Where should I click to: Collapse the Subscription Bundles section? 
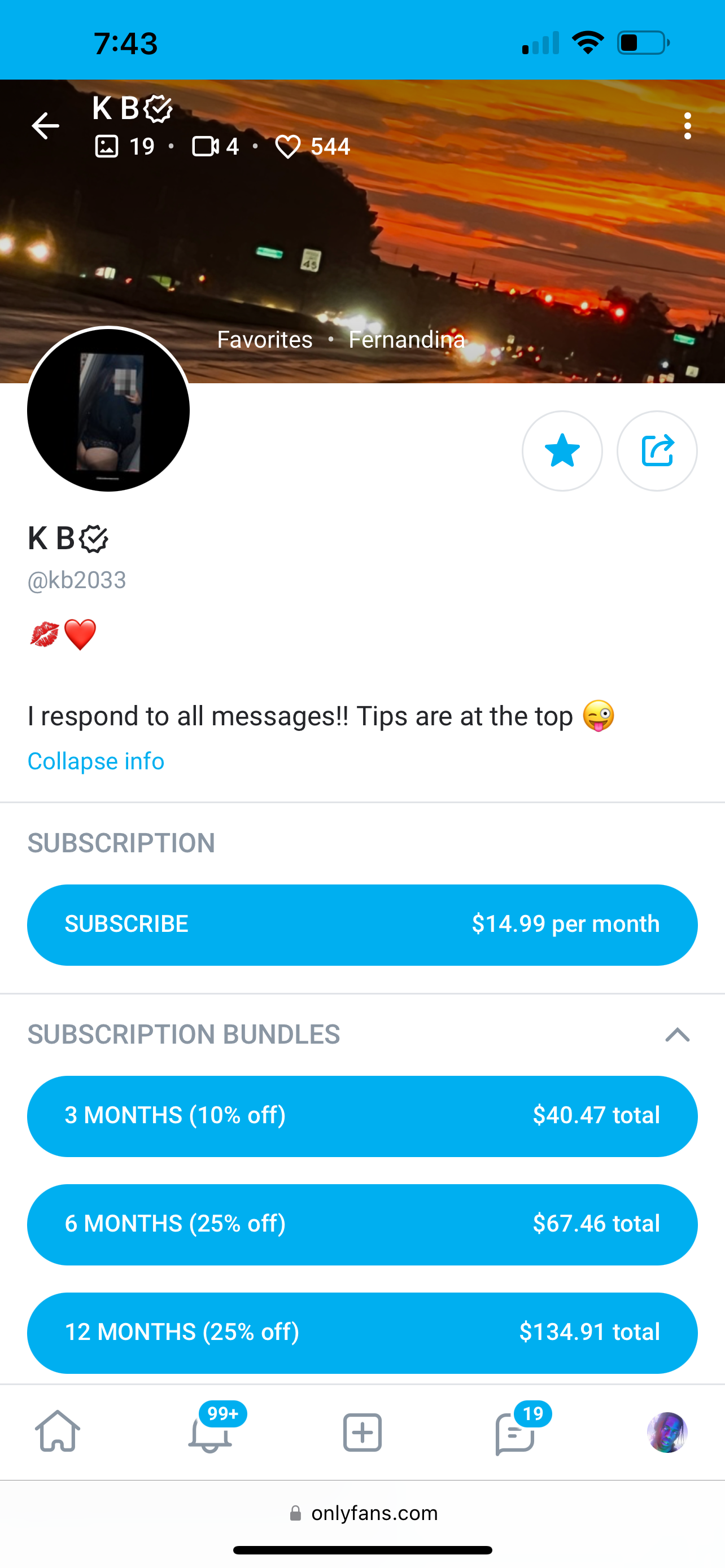(677, 1035)
